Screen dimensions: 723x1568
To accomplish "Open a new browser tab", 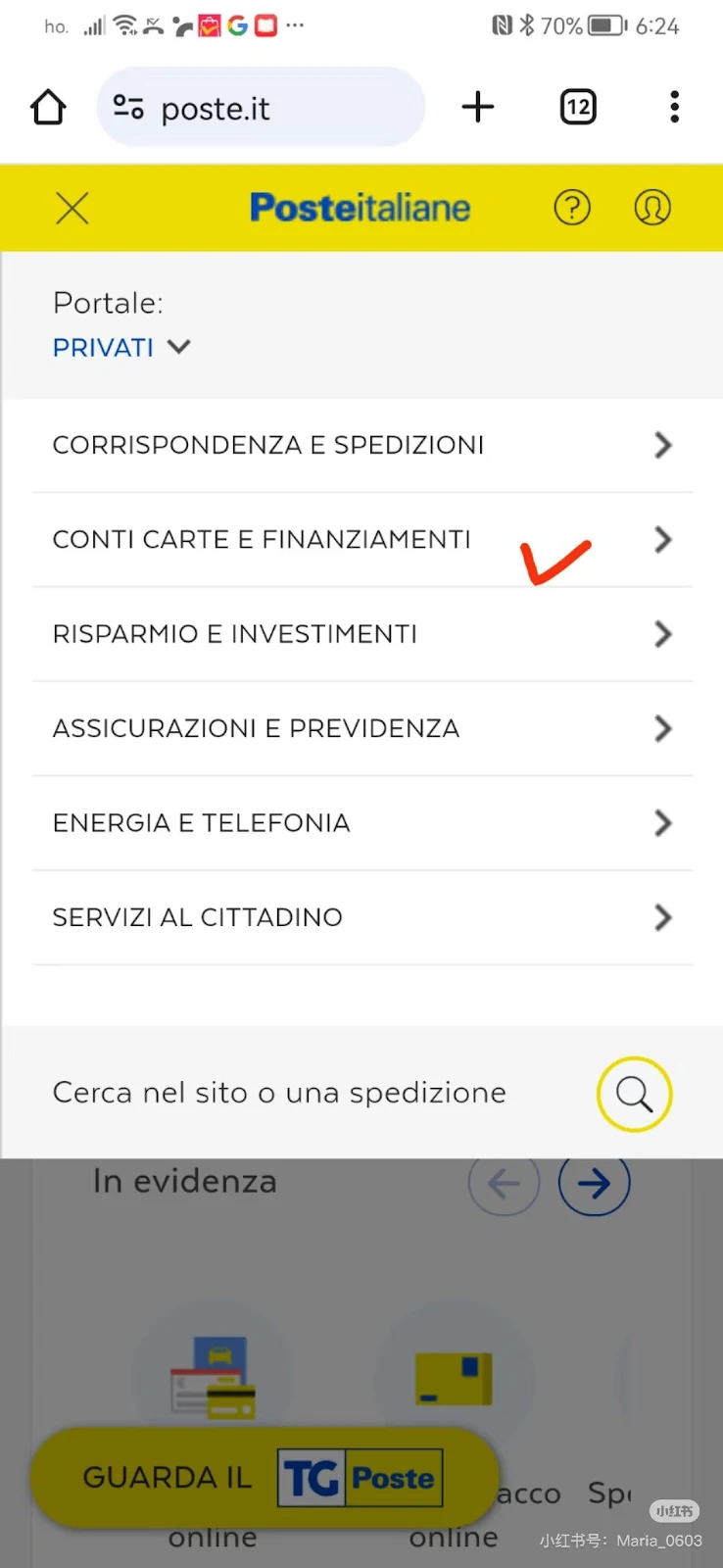I will pyautogui.click(x=478, y=107).
